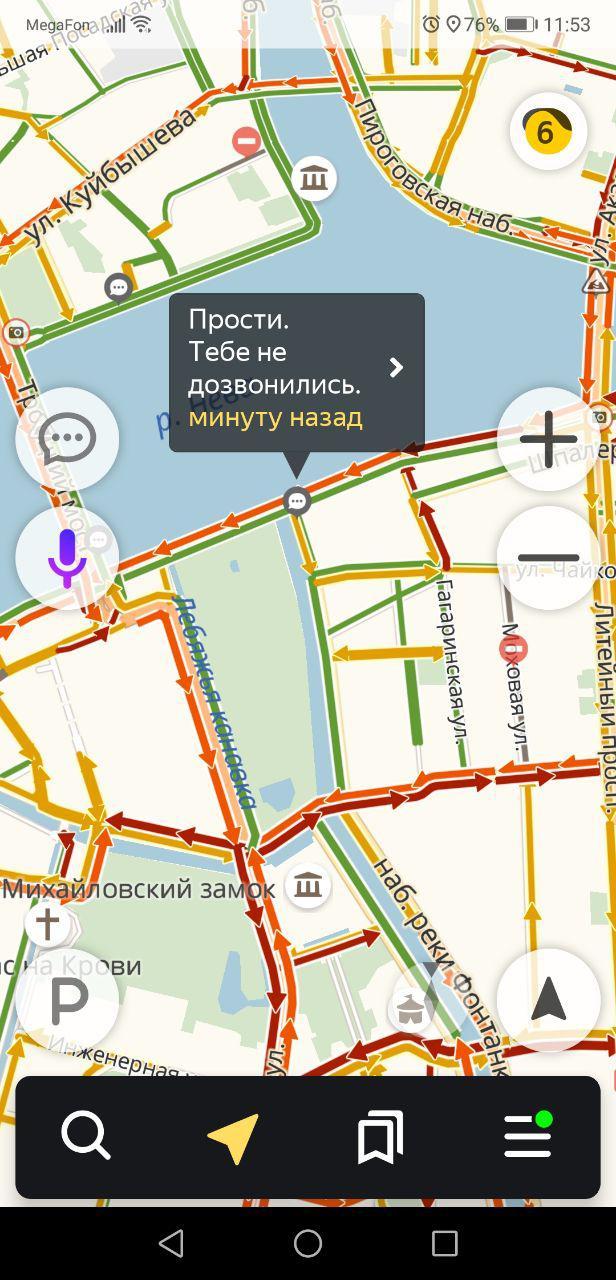Open saved bookmarks

pyautogui.click(x=380, y=1137)
